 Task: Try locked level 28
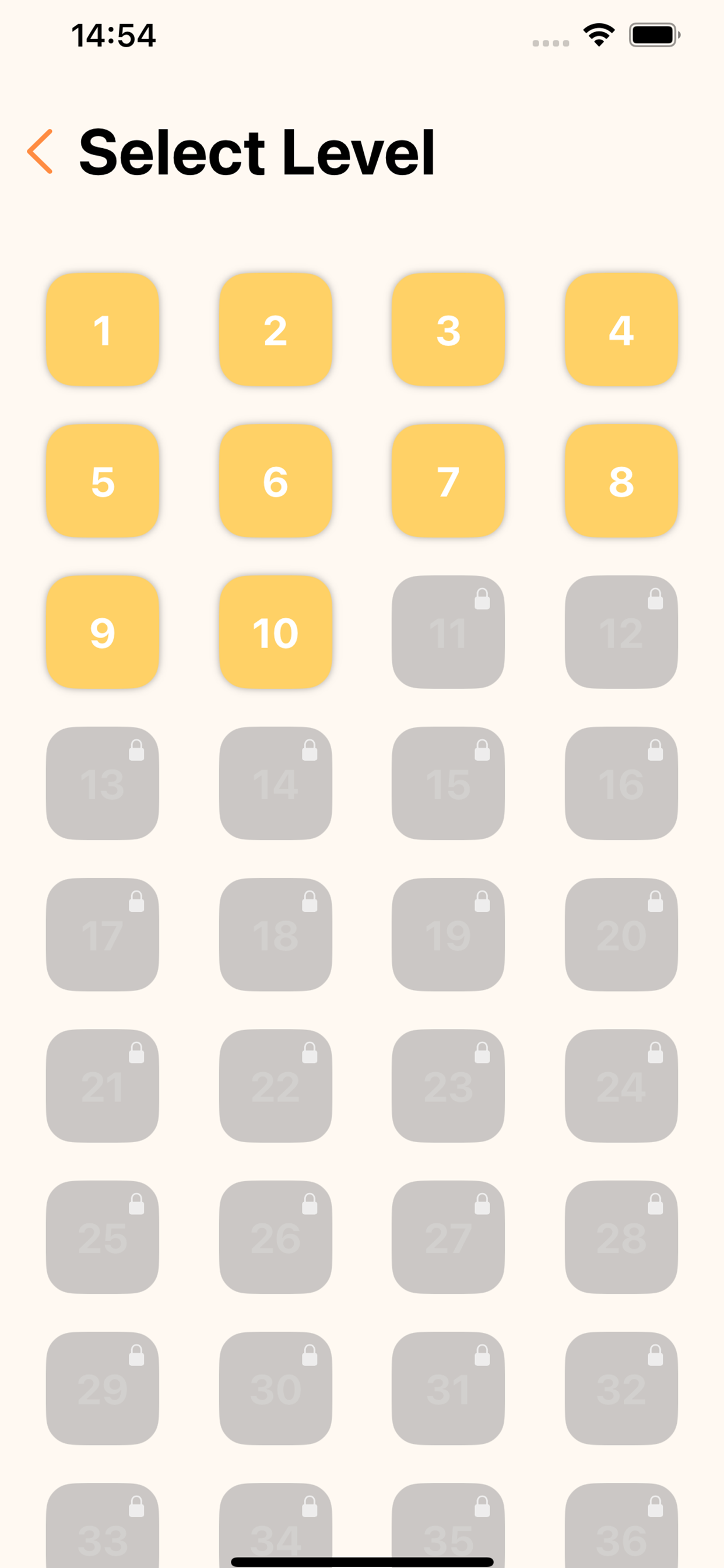coord(621,1237)
